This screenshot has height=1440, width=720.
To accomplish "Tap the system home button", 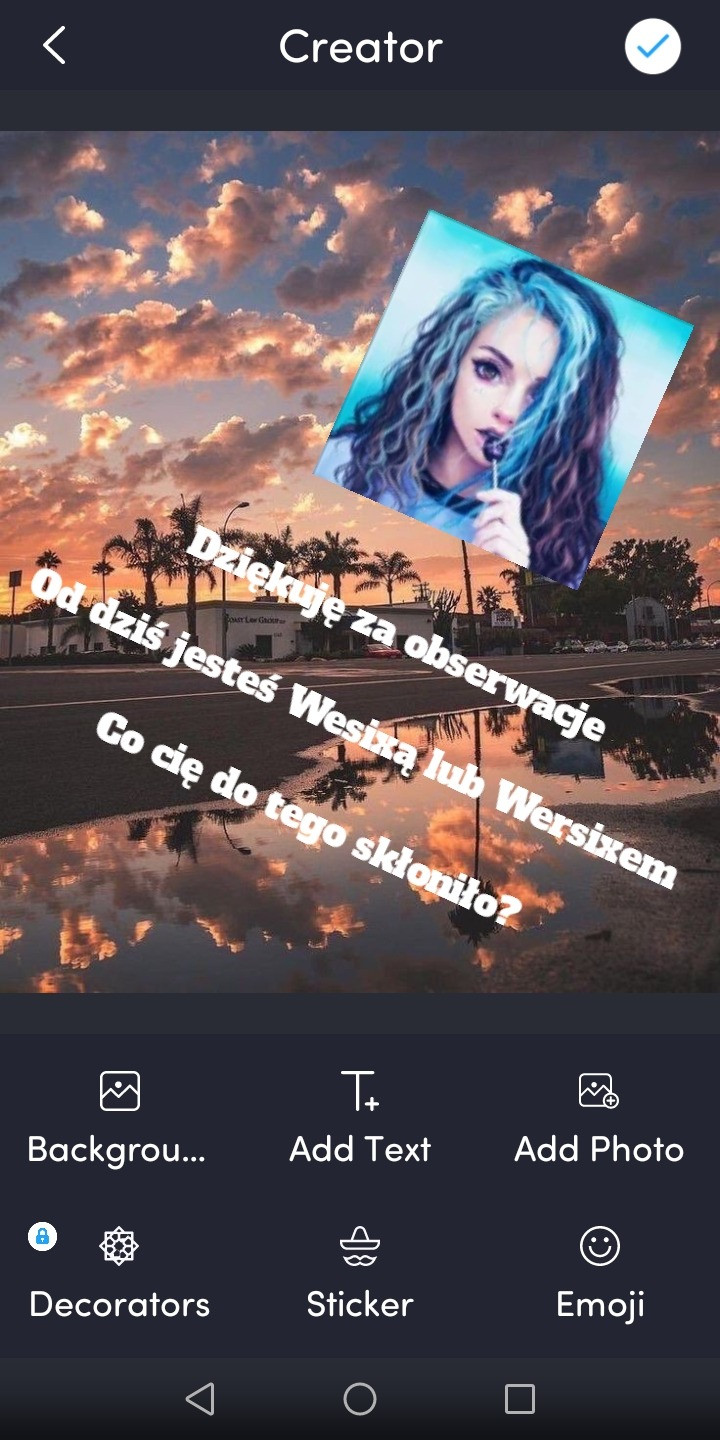I will click(360, 1398).
